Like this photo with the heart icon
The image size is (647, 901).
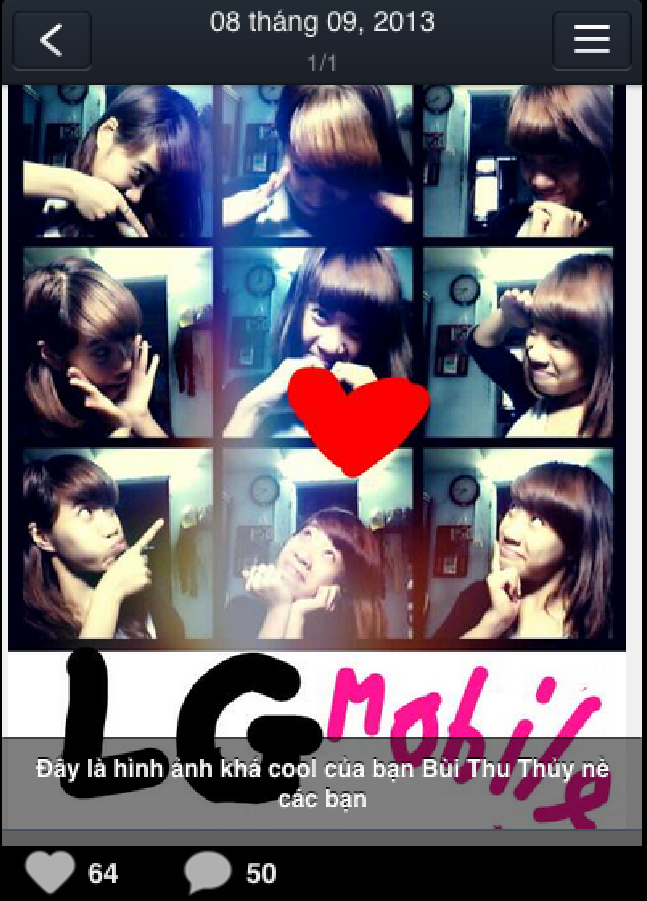point(50,873)
